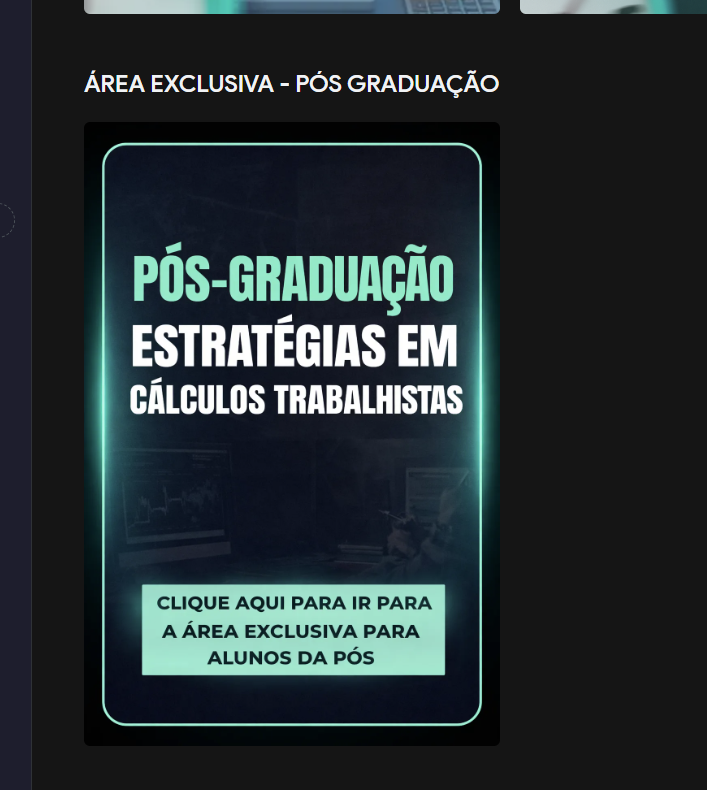The height and width of the screenshot is (790, 707).
Task: Open the Pós-Graduação Cálculos Trabalhistas card
Action: pyautogui.click(x=292, y=433)
